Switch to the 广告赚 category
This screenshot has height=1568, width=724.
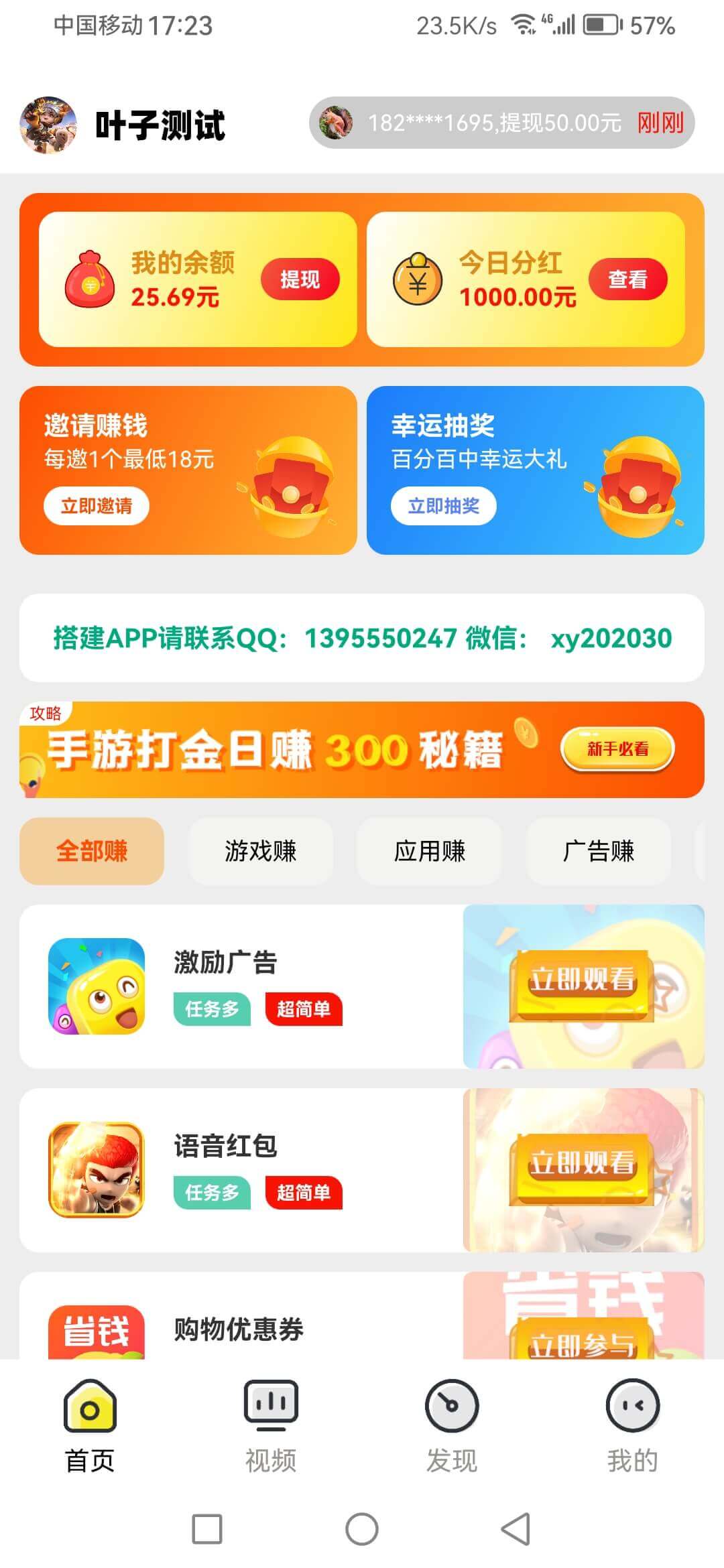tap(599, 851)
